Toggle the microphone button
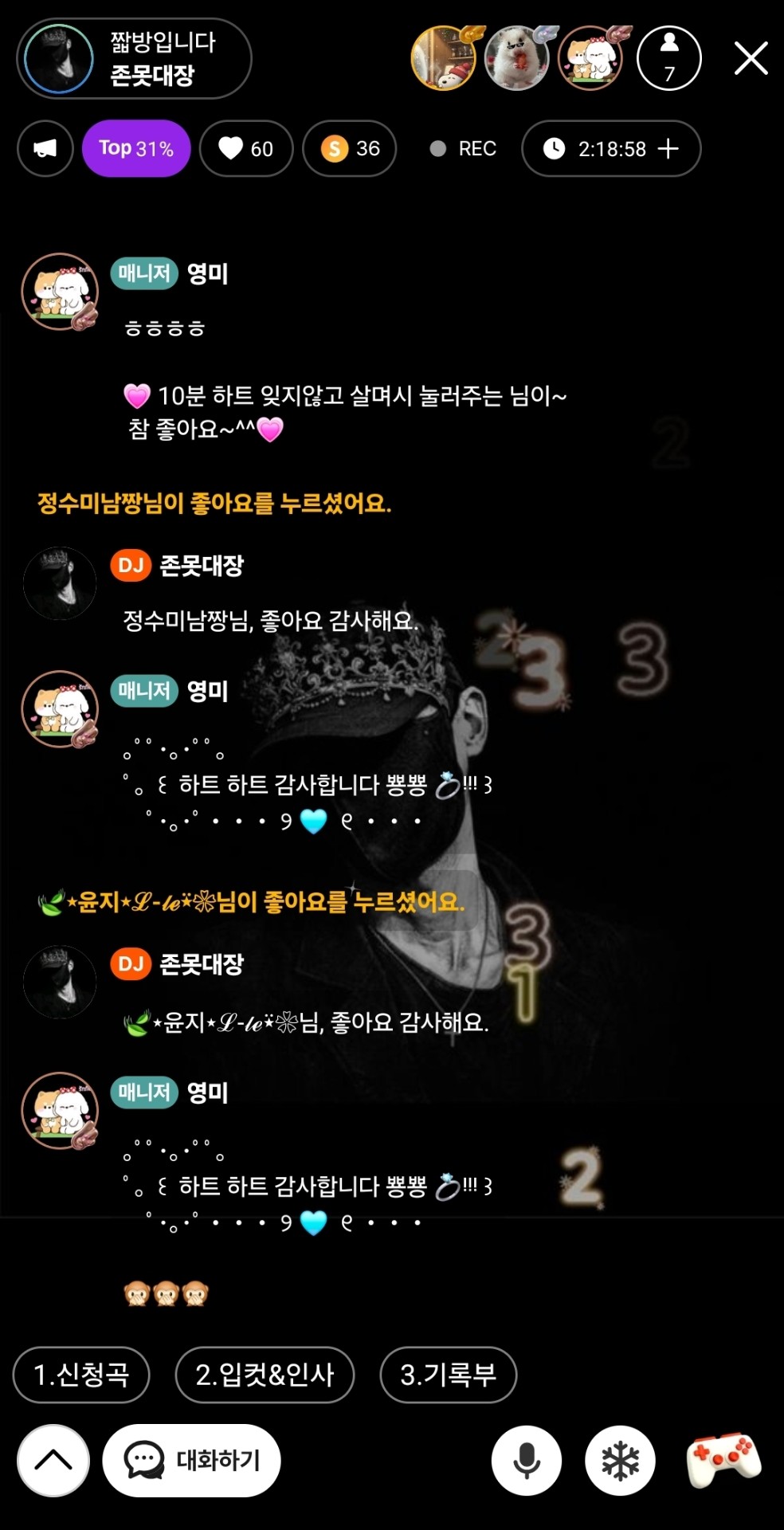 [x=527, y=1461]
